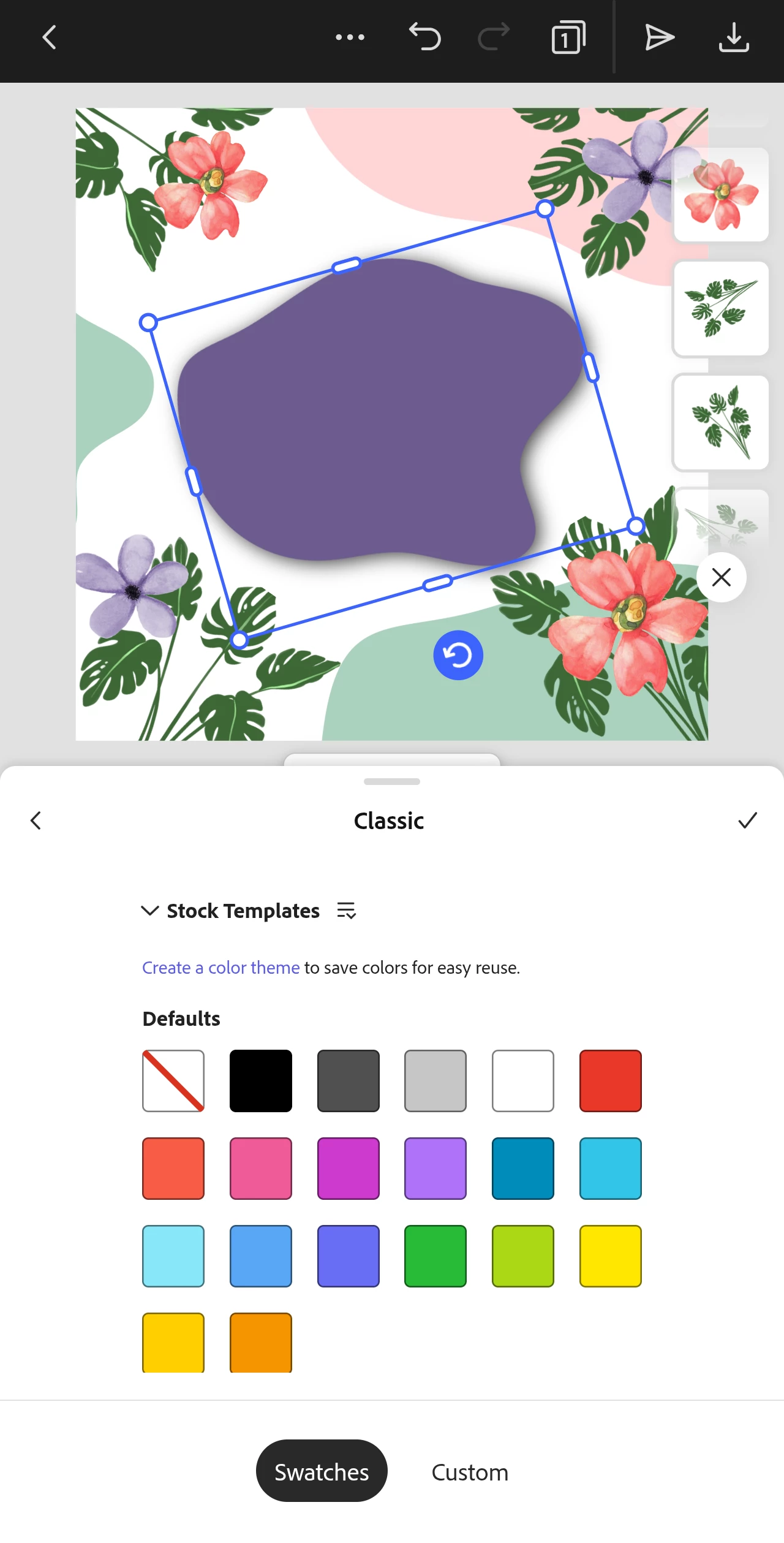Screen dimensions: 784x1543
Task: Open the Create a color theme link
Action: (x=221, y=968)
